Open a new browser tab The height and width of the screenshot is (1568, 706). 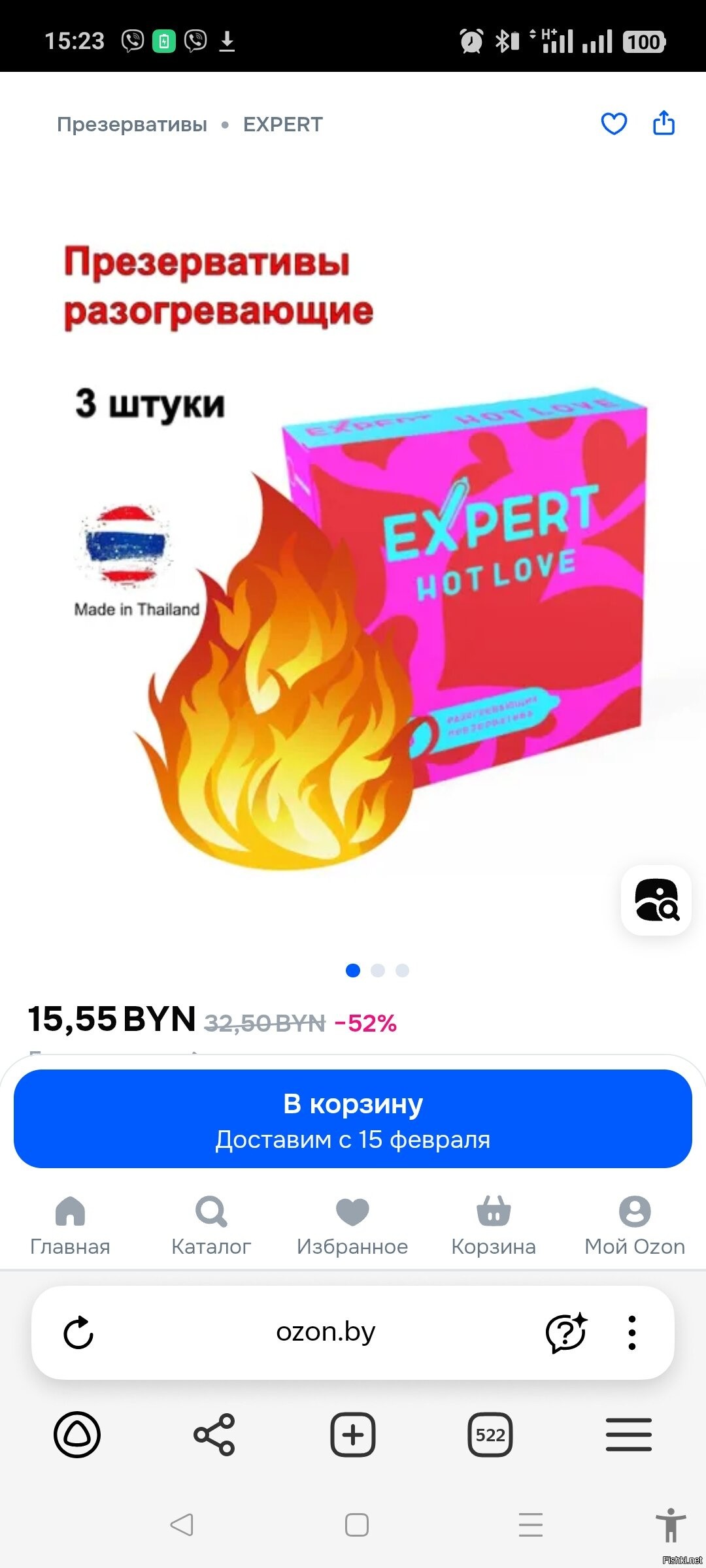click(x=353, y=1435)
